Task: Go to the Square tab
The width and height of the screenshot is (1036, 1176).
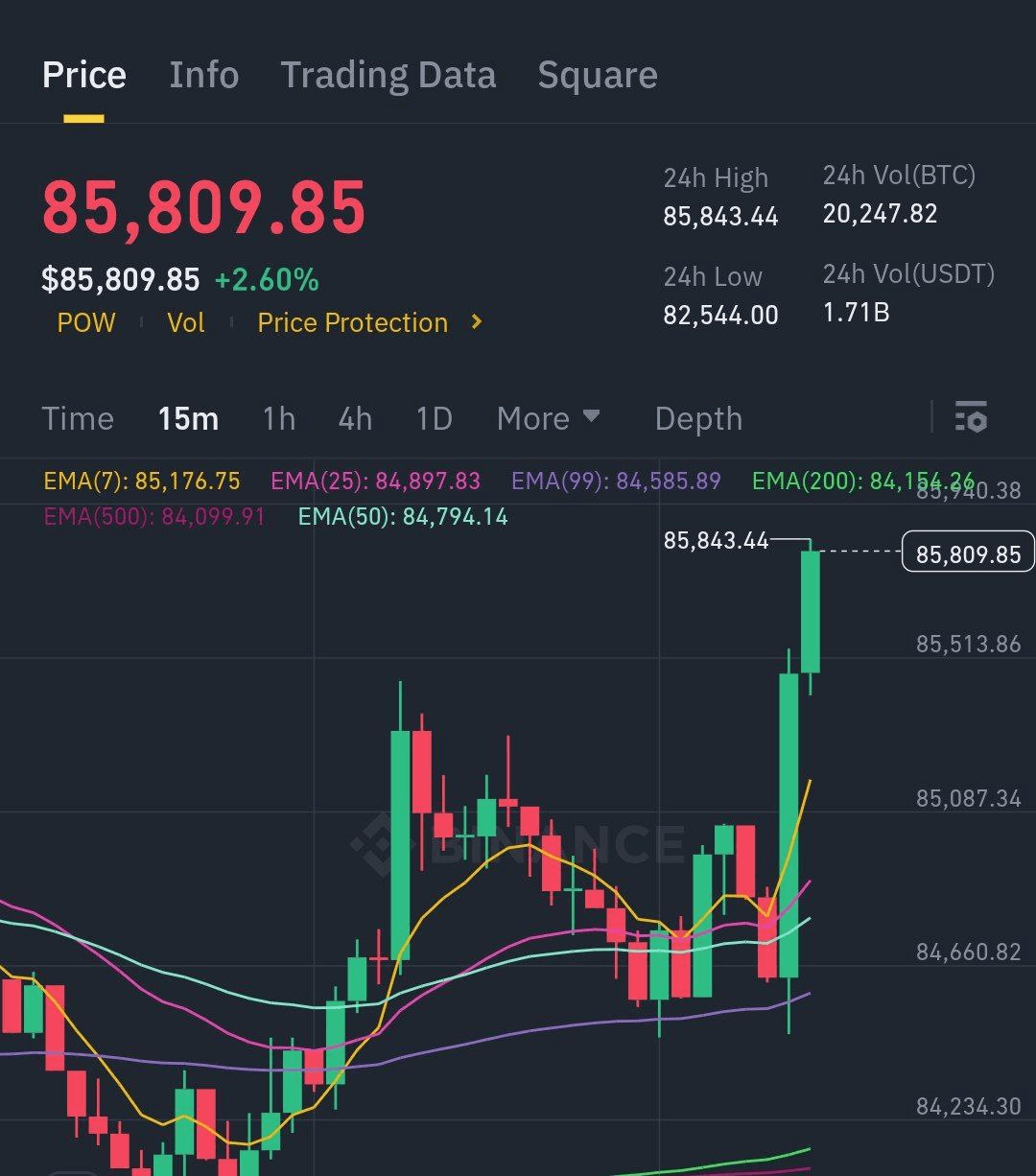Action: [x=597, y=75]
